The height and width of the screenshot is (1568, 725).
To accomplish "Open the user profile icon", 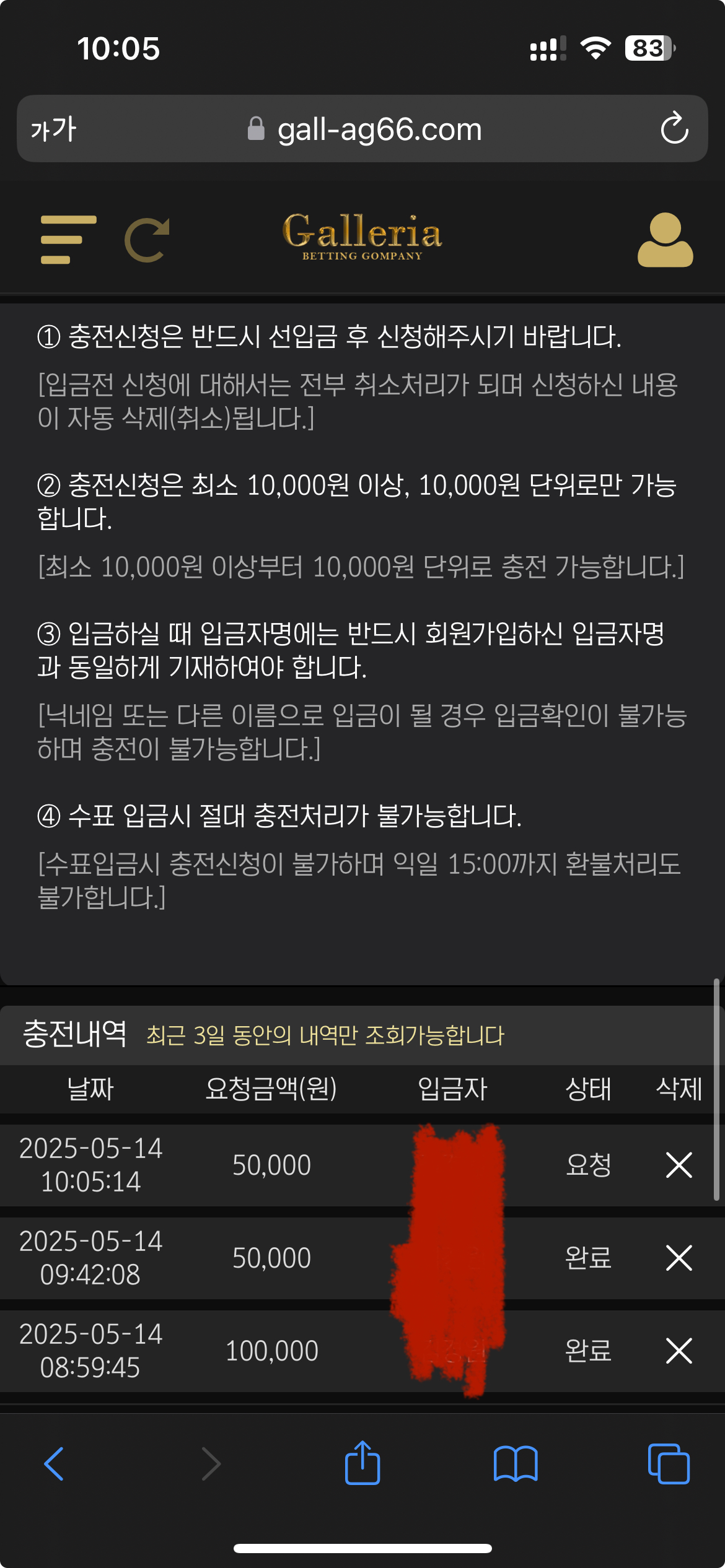I will pyautogui.click(x=665, y=240).
